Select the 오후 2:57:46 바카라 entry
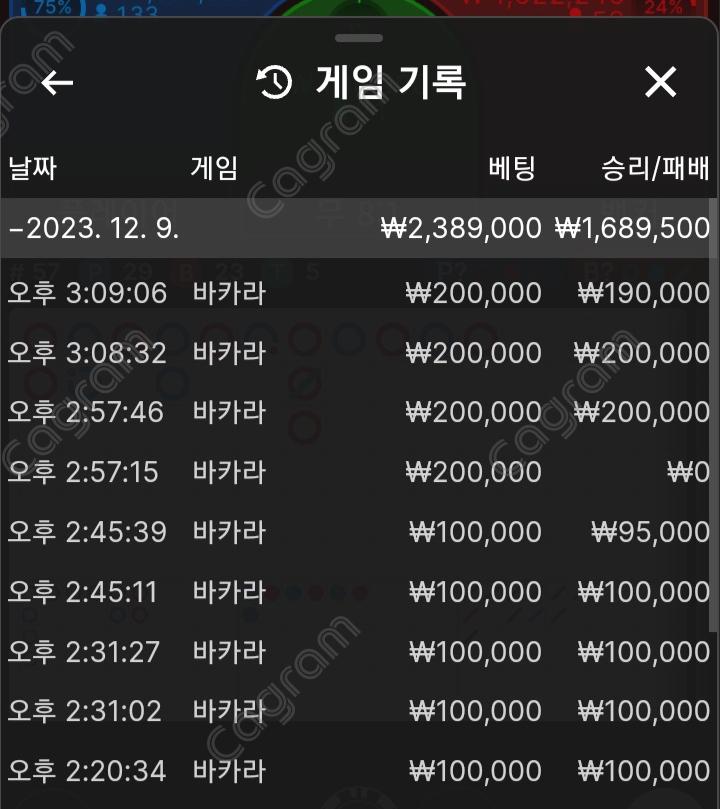The width and height of the screenshot is (720, 809). tap(356, 411)
